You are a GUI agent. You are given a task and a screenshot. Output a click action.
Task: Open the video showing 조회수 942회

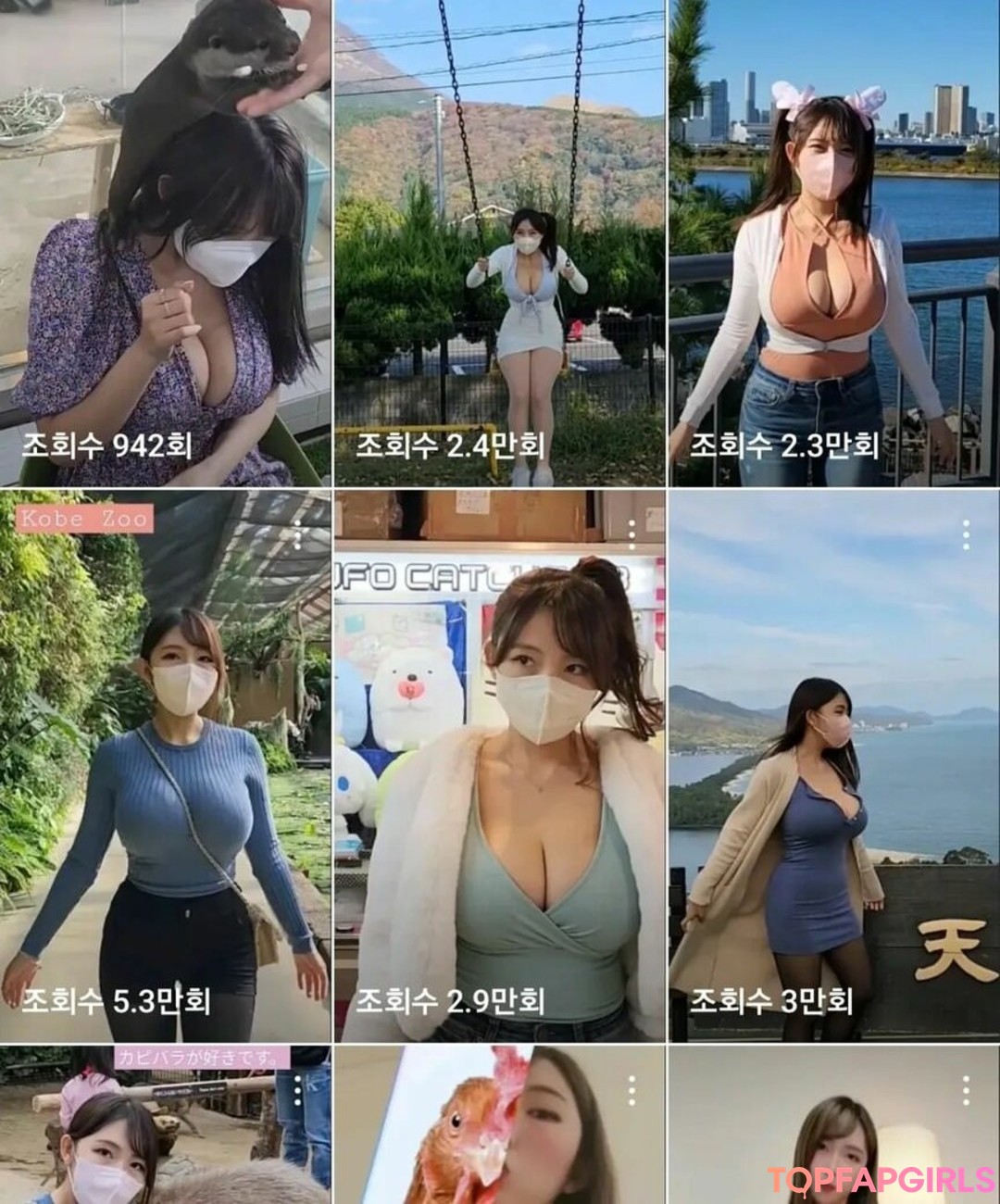click(x=165, y=243)
